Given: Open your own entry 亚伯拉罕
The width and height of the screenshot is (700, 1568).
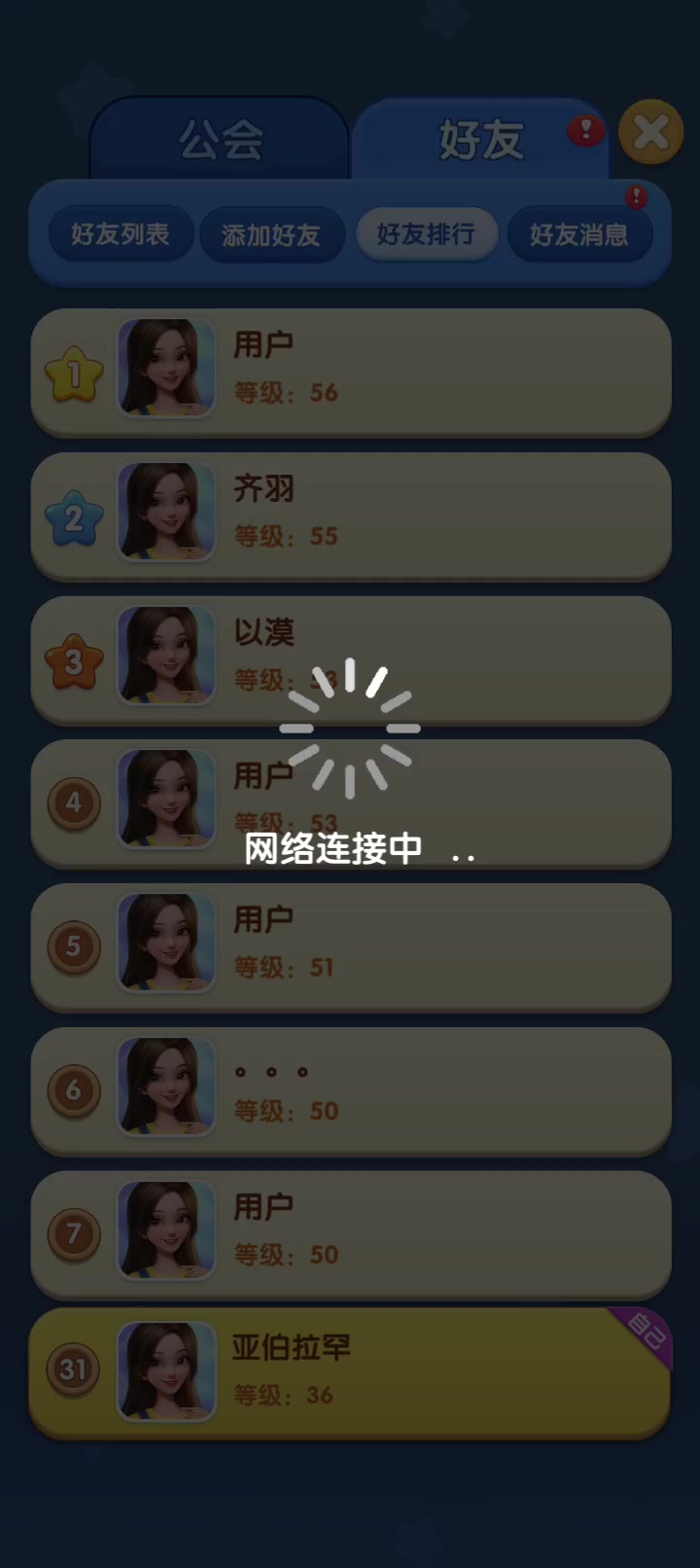Looking at the screenshot, I should coord(351,1373).
